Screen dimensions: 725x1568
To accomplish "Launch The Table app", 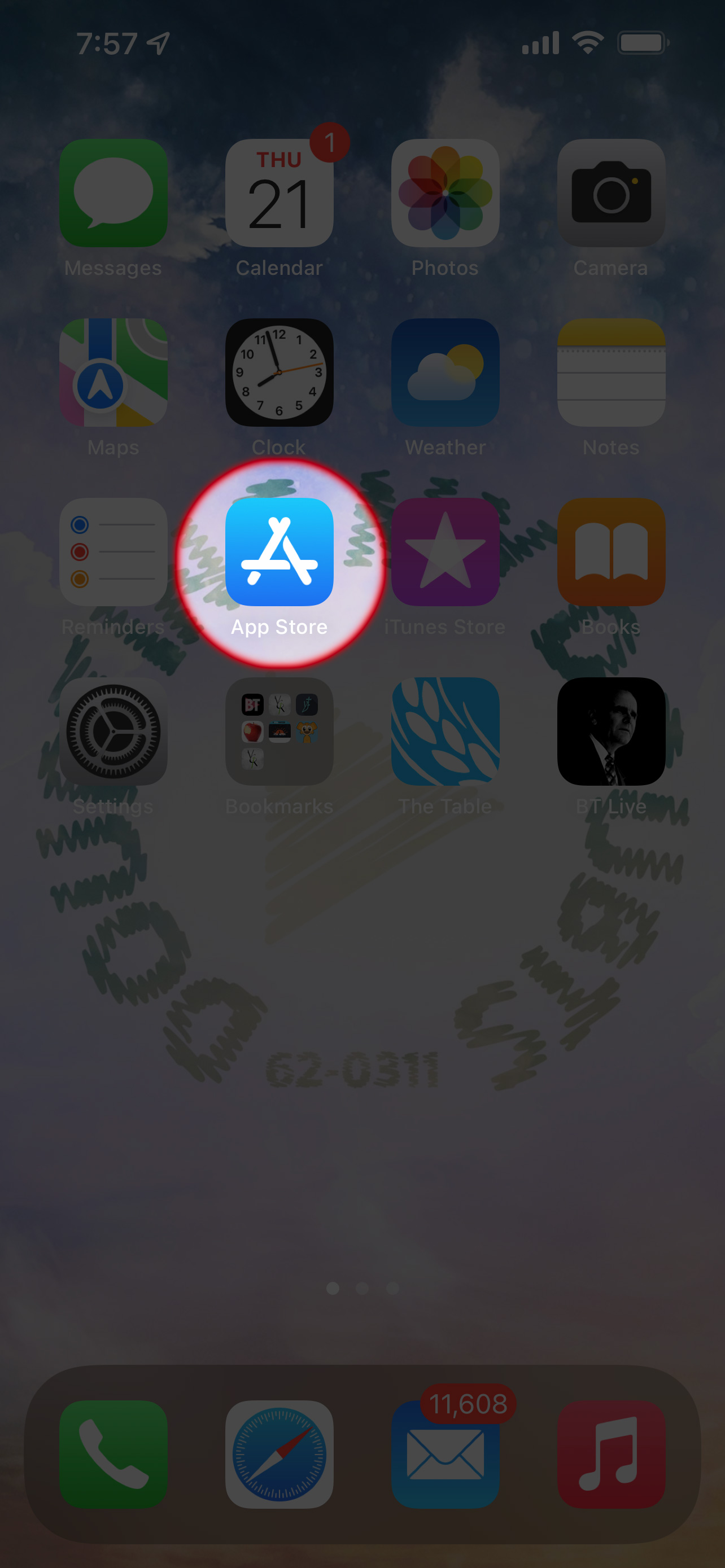I will [446, 731].
